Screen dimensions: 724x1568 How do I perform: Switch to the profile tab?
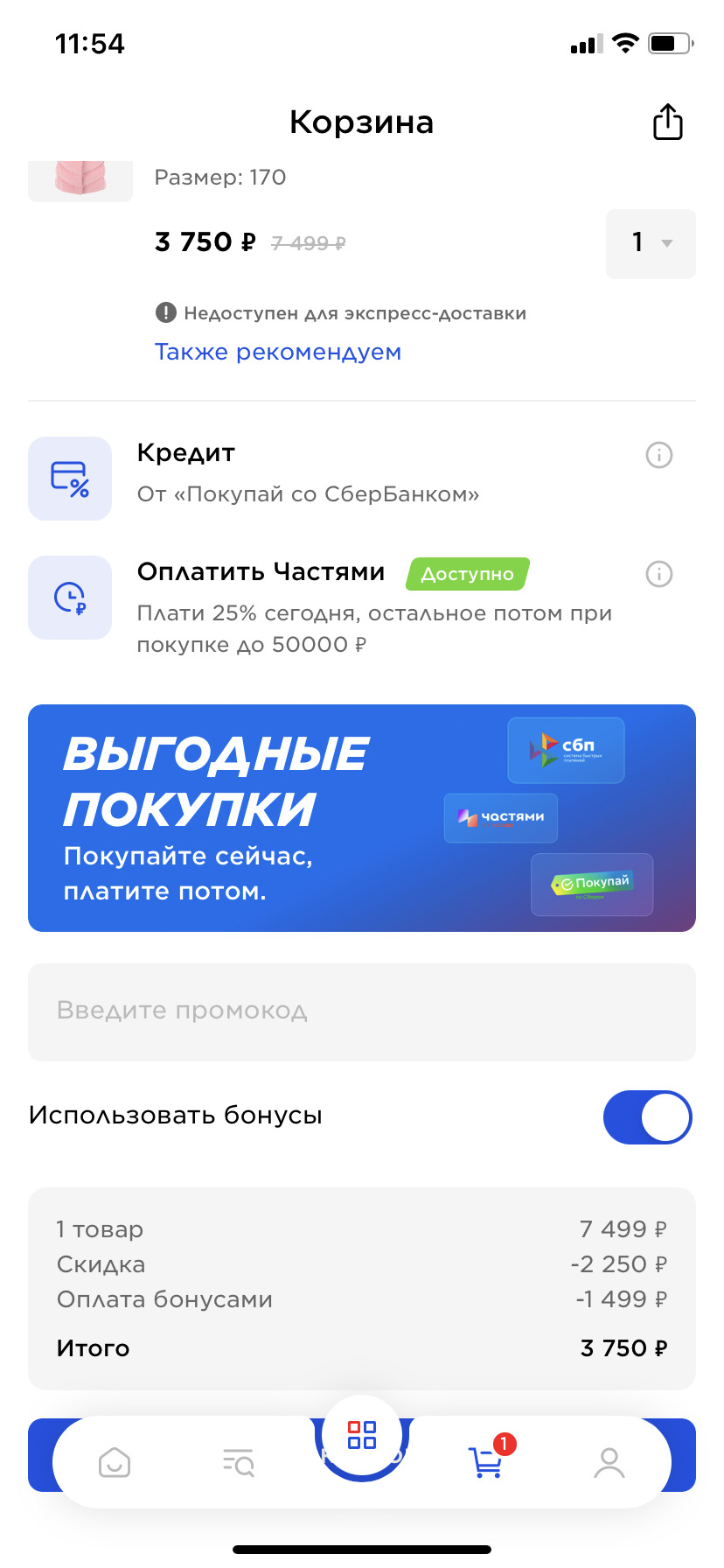(x=609, y=1461)
